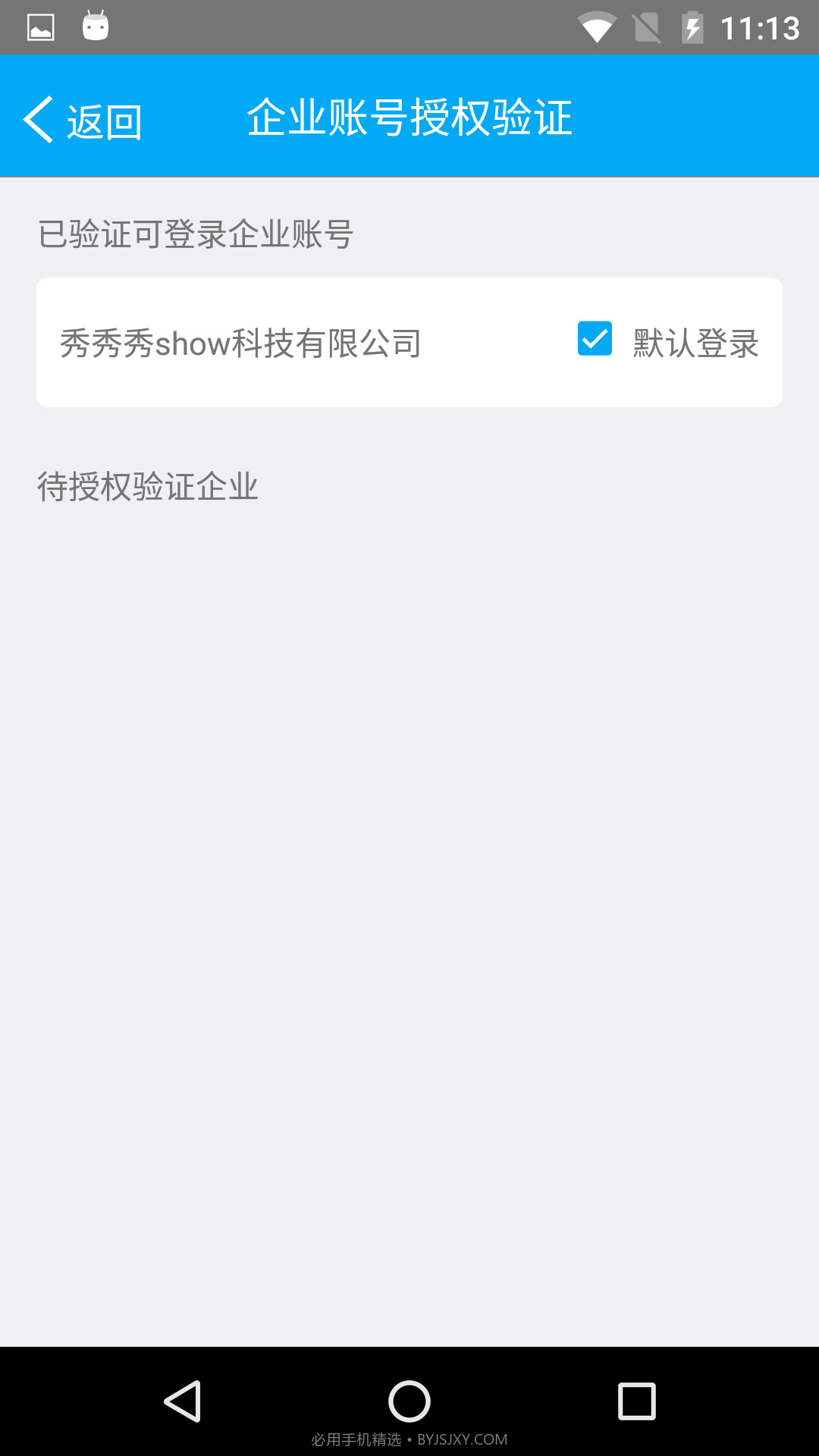The image size is (819, 1456).
Task: Tap the 默认登录 label text
Action: (x=693, y=343)
